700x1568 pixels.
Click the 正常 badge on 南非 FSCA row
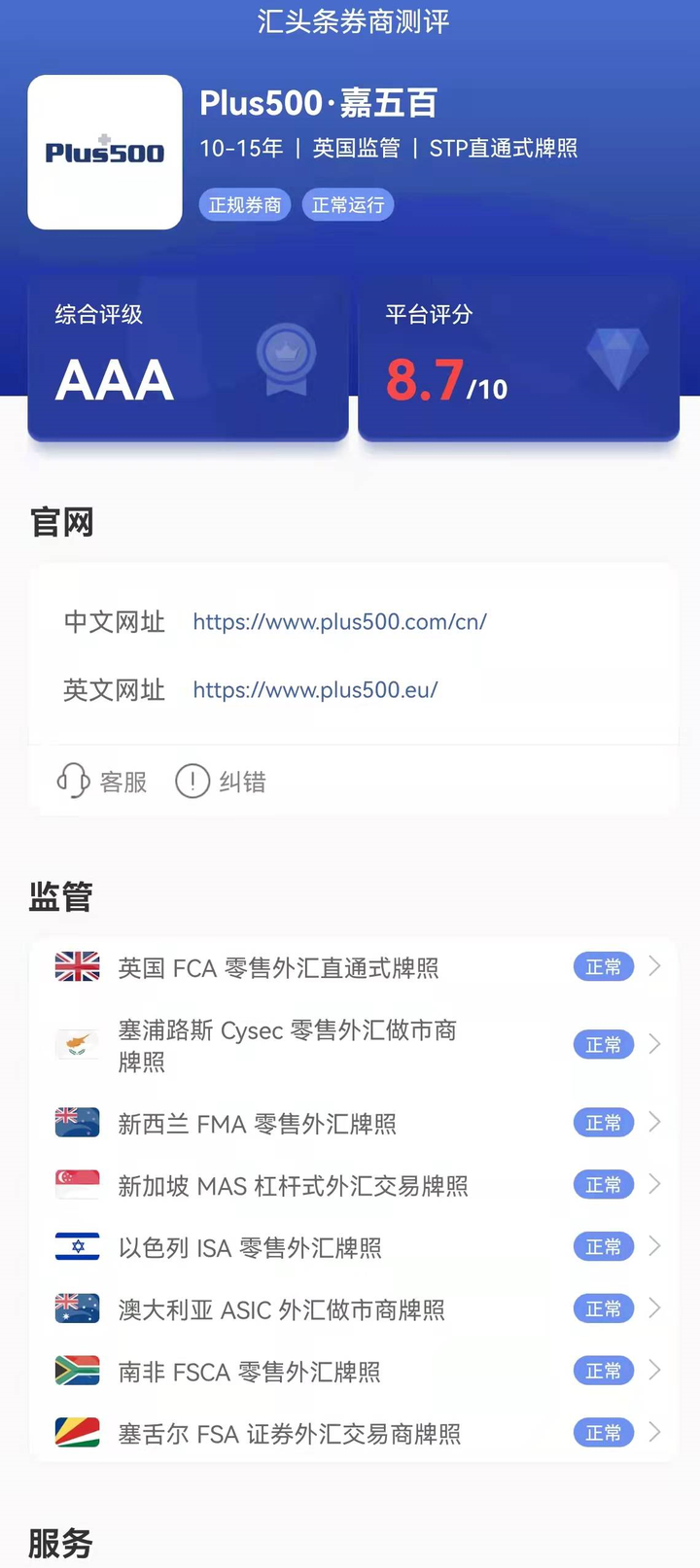[x=603, y=1372]
